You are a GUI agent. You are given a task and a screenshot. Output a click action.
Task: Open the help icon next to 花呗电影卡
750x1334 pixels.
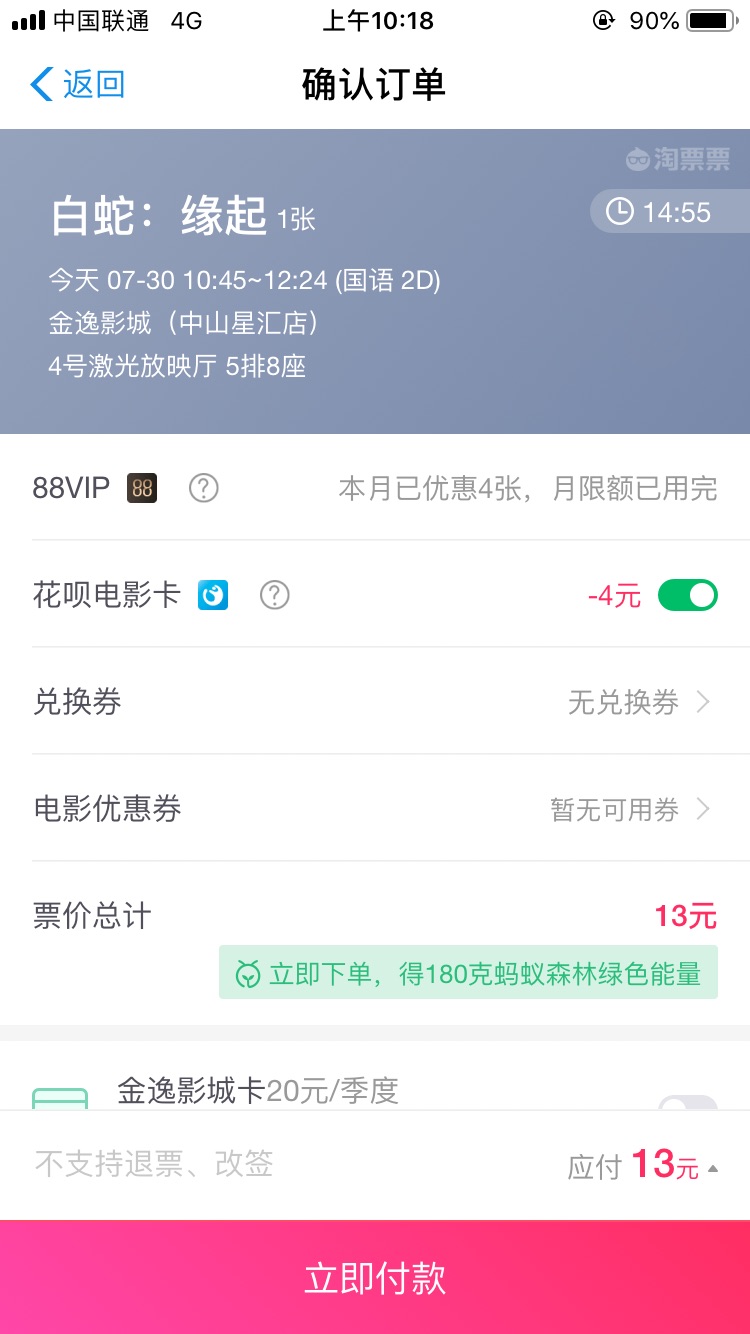(274, 595)
